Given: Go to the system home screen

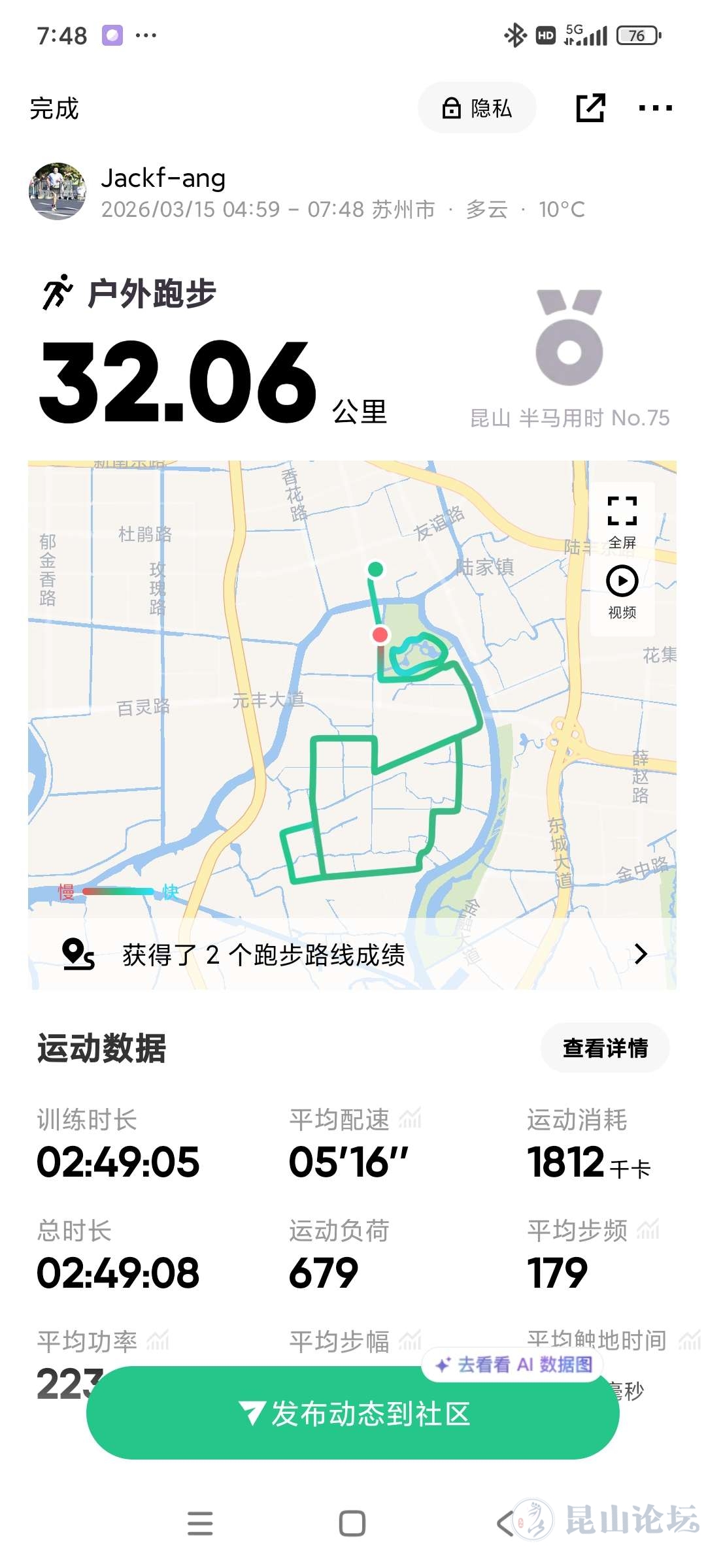Looking at the screenshot, I should tap(352, 1523).
